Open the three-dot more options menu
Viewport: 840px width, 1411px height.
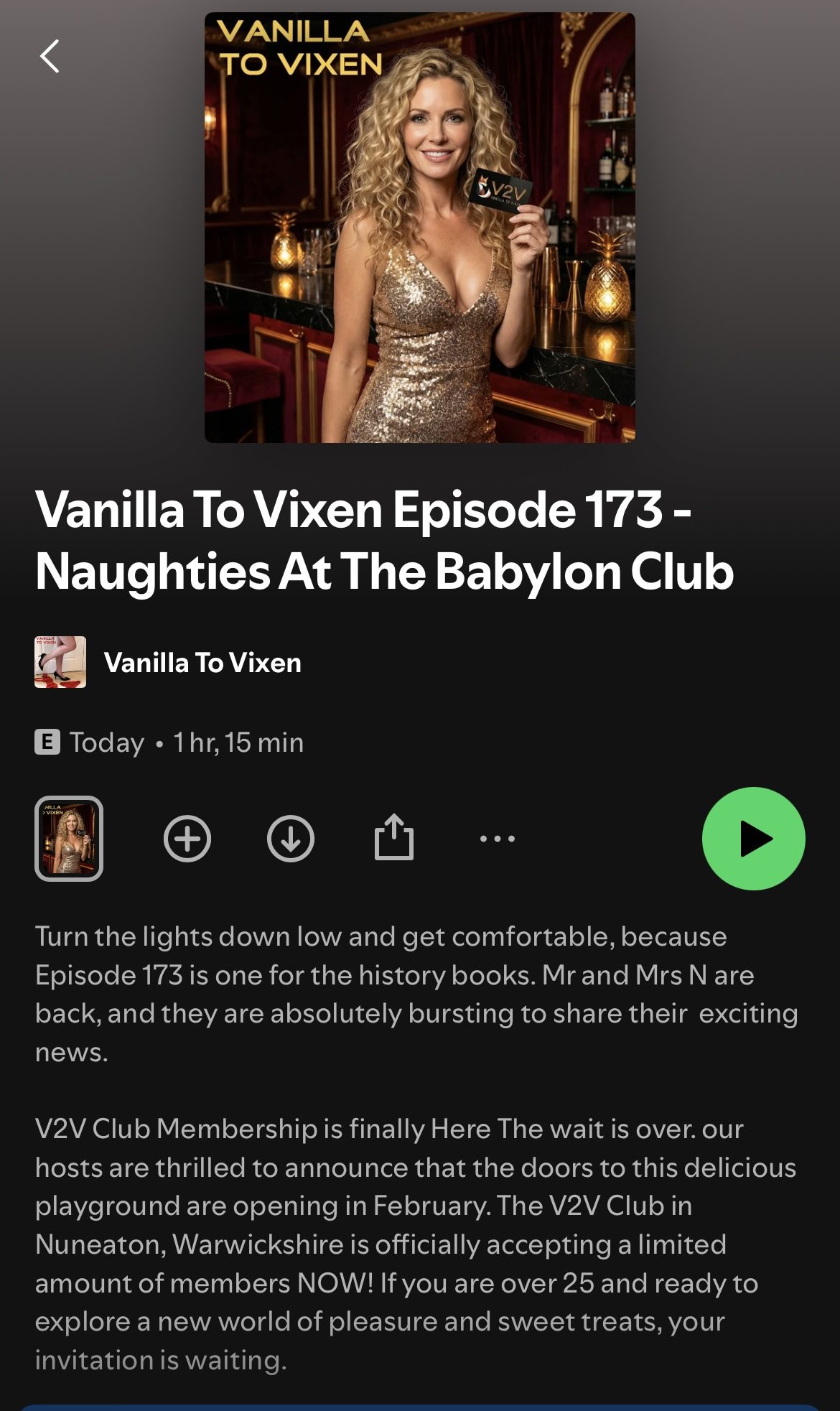(x=497, y=838)
